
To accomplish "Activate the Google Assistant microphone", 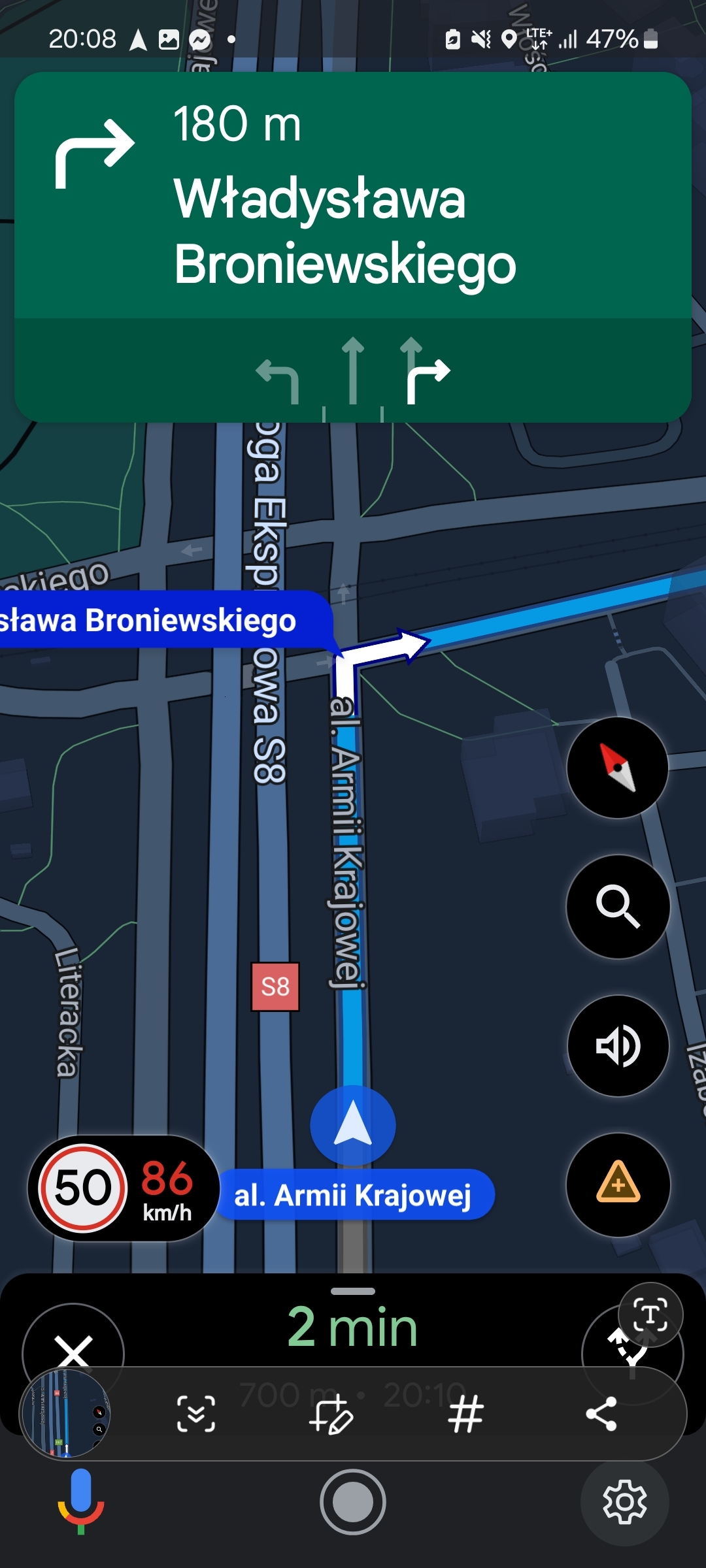I will (x=81, y=1501).
